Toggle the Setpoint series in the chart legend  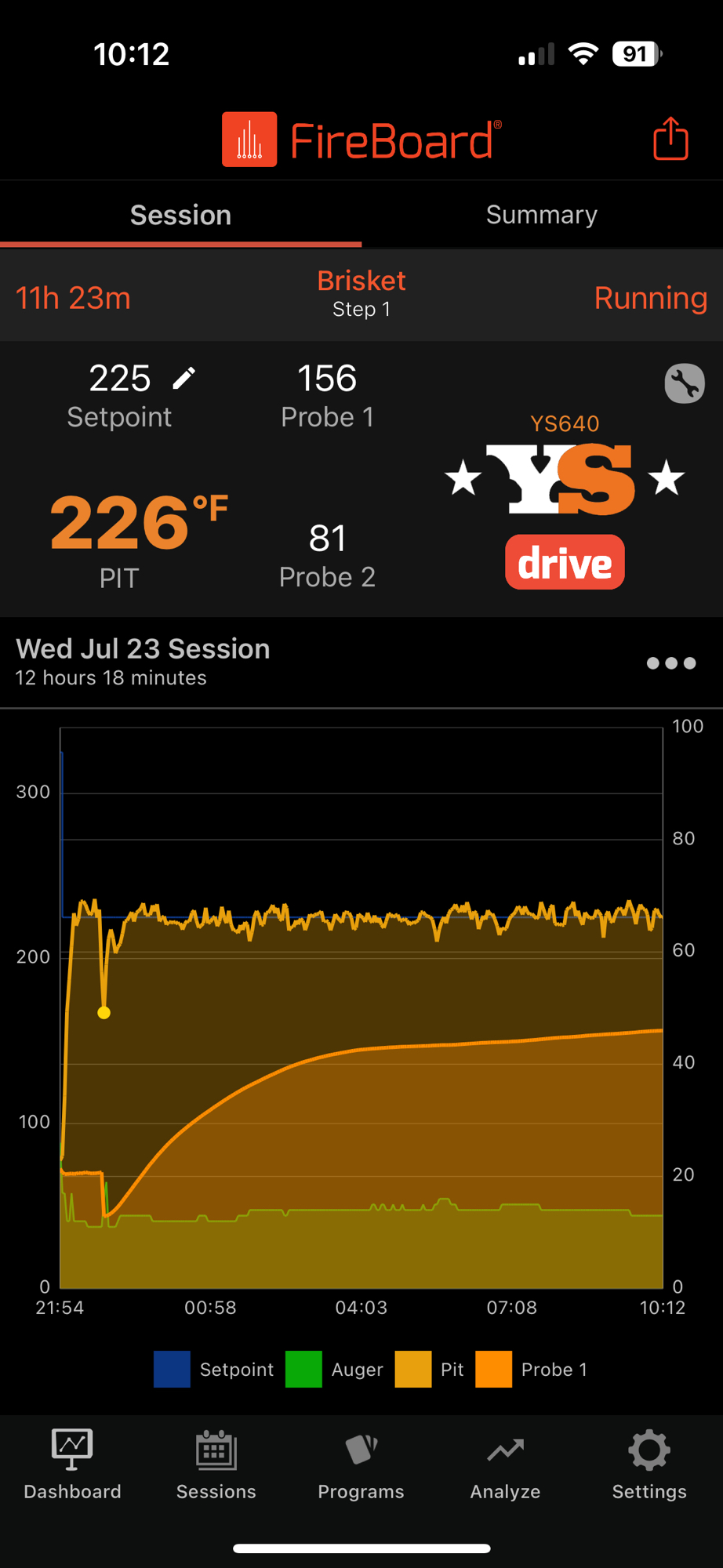214,1370
